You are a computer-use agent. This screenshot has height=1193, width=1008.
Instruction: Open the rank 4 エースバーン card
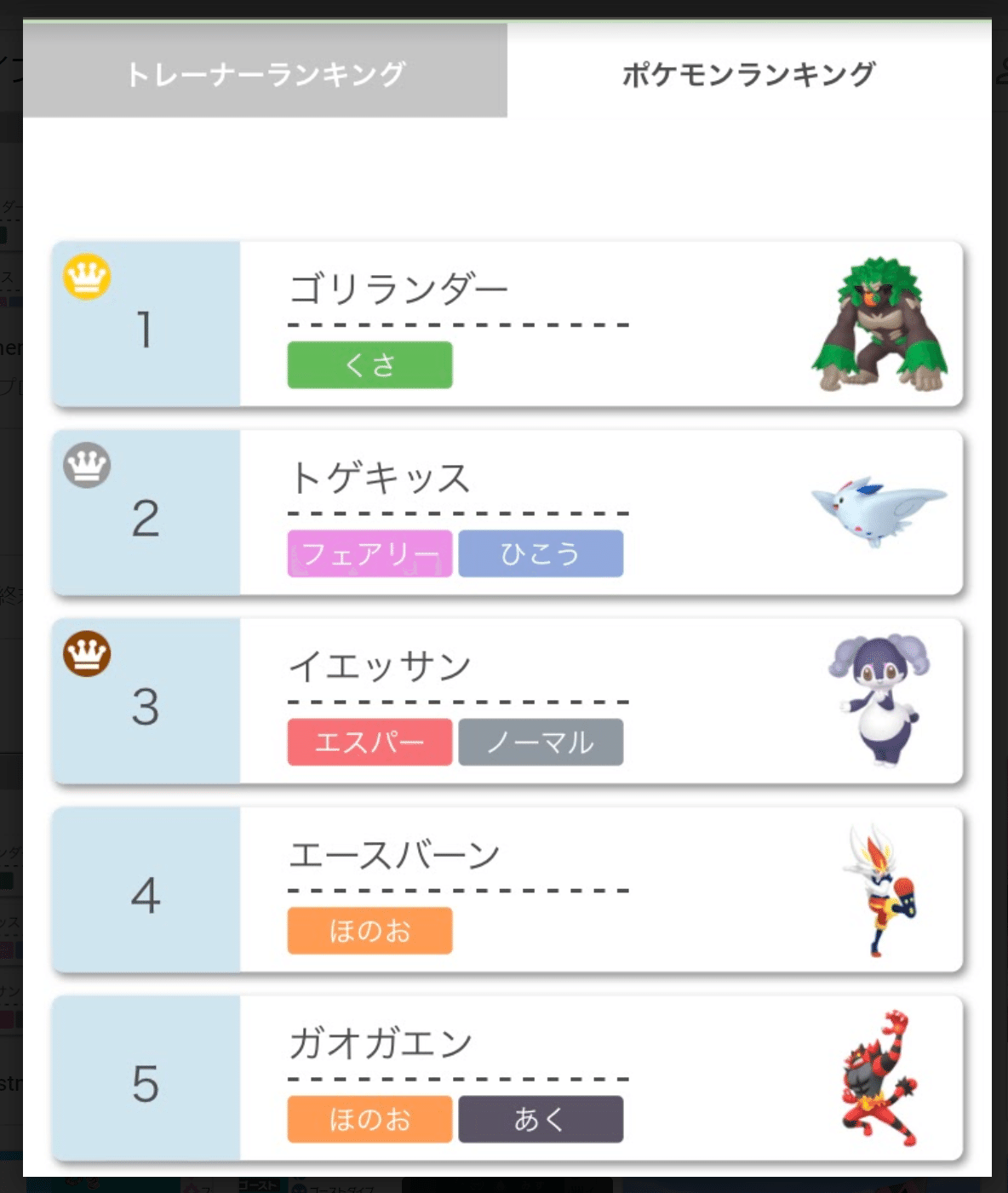click(x=507, y=891)
